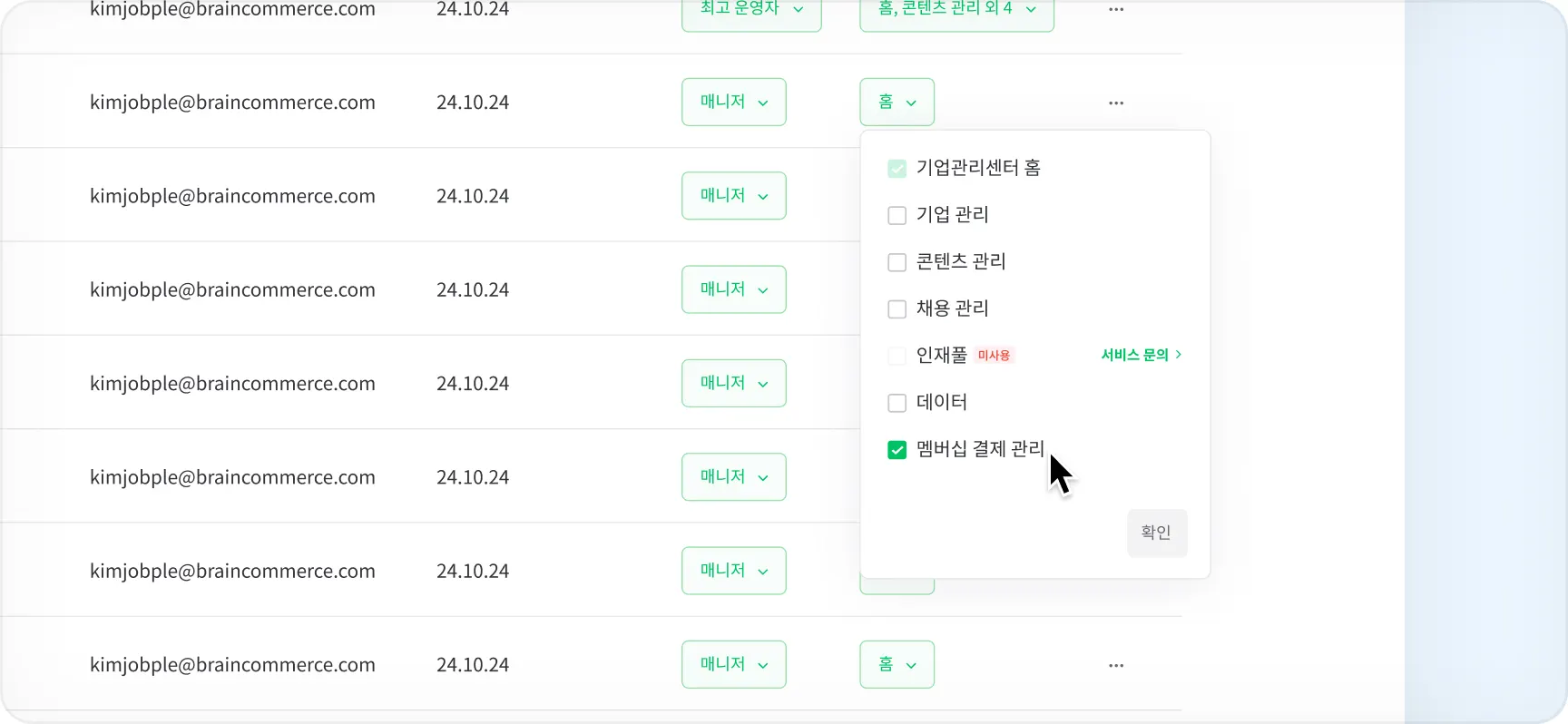1568x724 pixels.
Task: Uncheck 멤버십 결제 관리
Action: point(897,450)
